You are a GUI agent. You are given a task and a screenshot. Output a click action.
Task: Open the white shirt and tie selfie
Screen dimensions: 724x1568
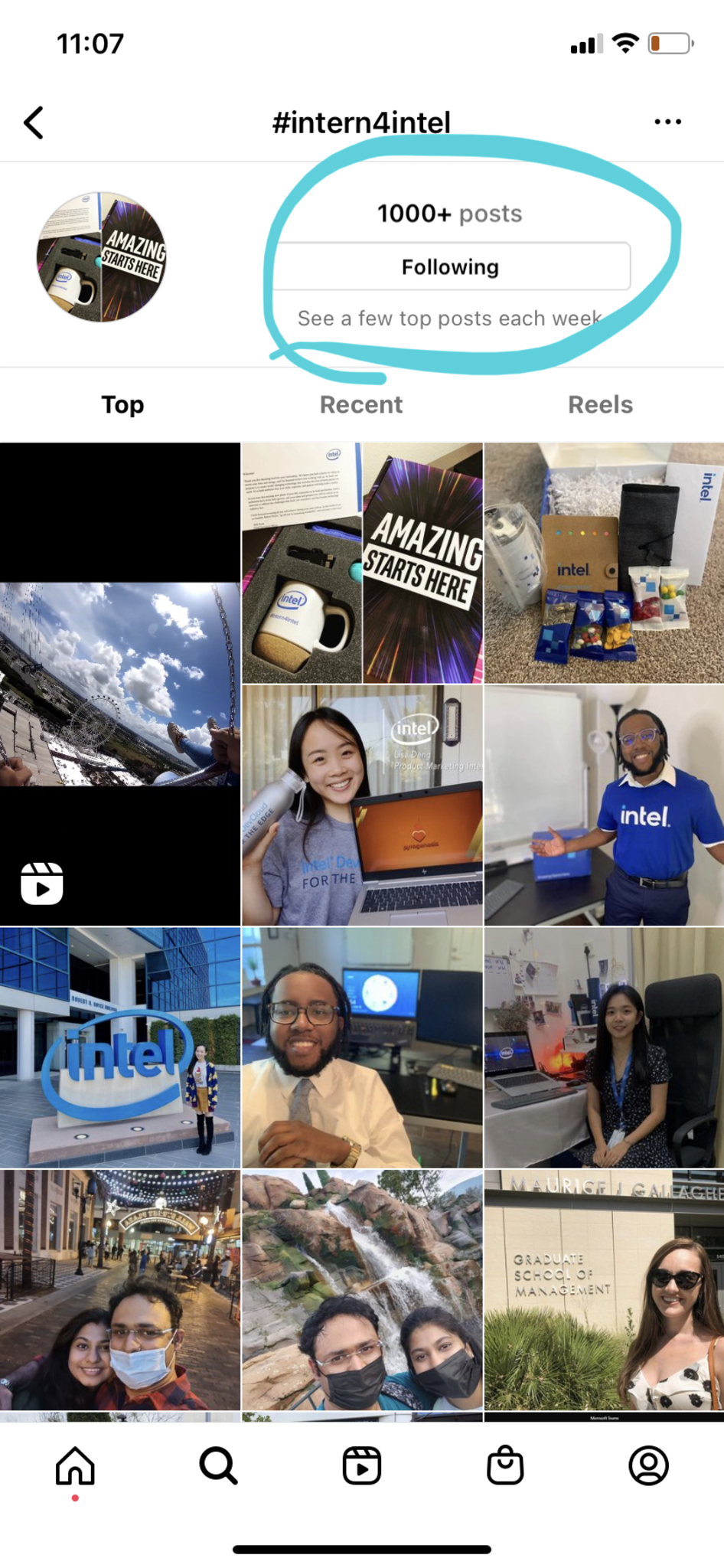coord(362,1047)
